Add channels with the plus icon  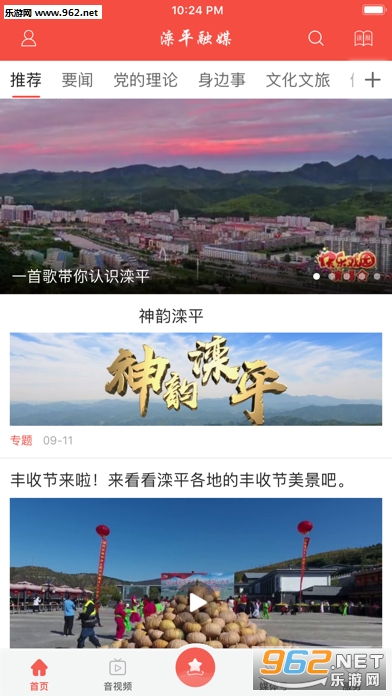click(x=372, y=80)
